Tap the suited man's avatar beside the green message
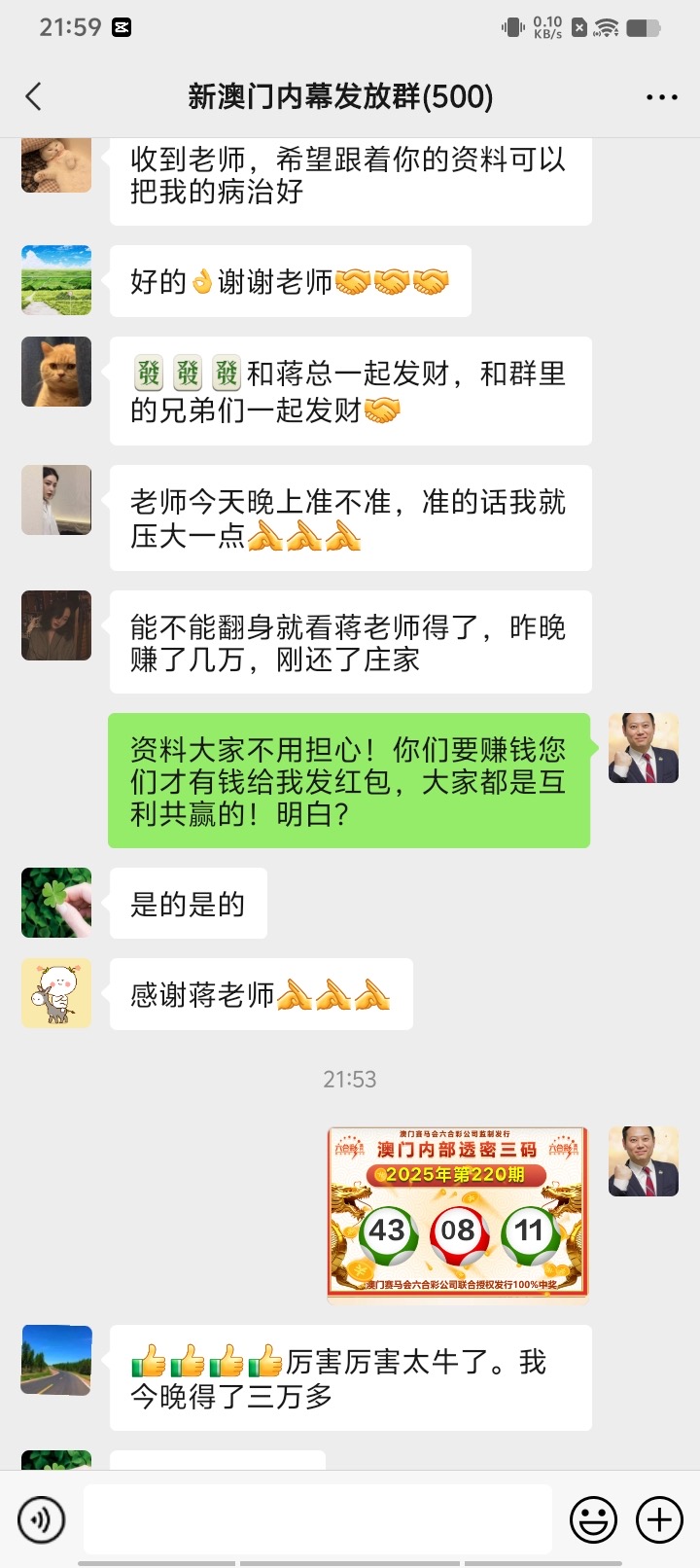 pyautogui.click(x=643, y=748)
